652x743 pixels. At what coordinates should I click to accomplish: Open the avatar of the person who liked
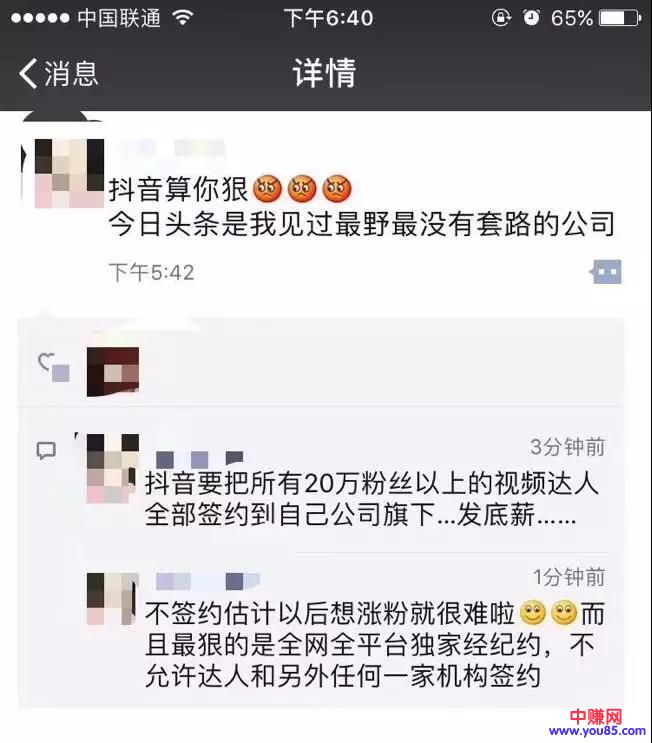(112, 371)
